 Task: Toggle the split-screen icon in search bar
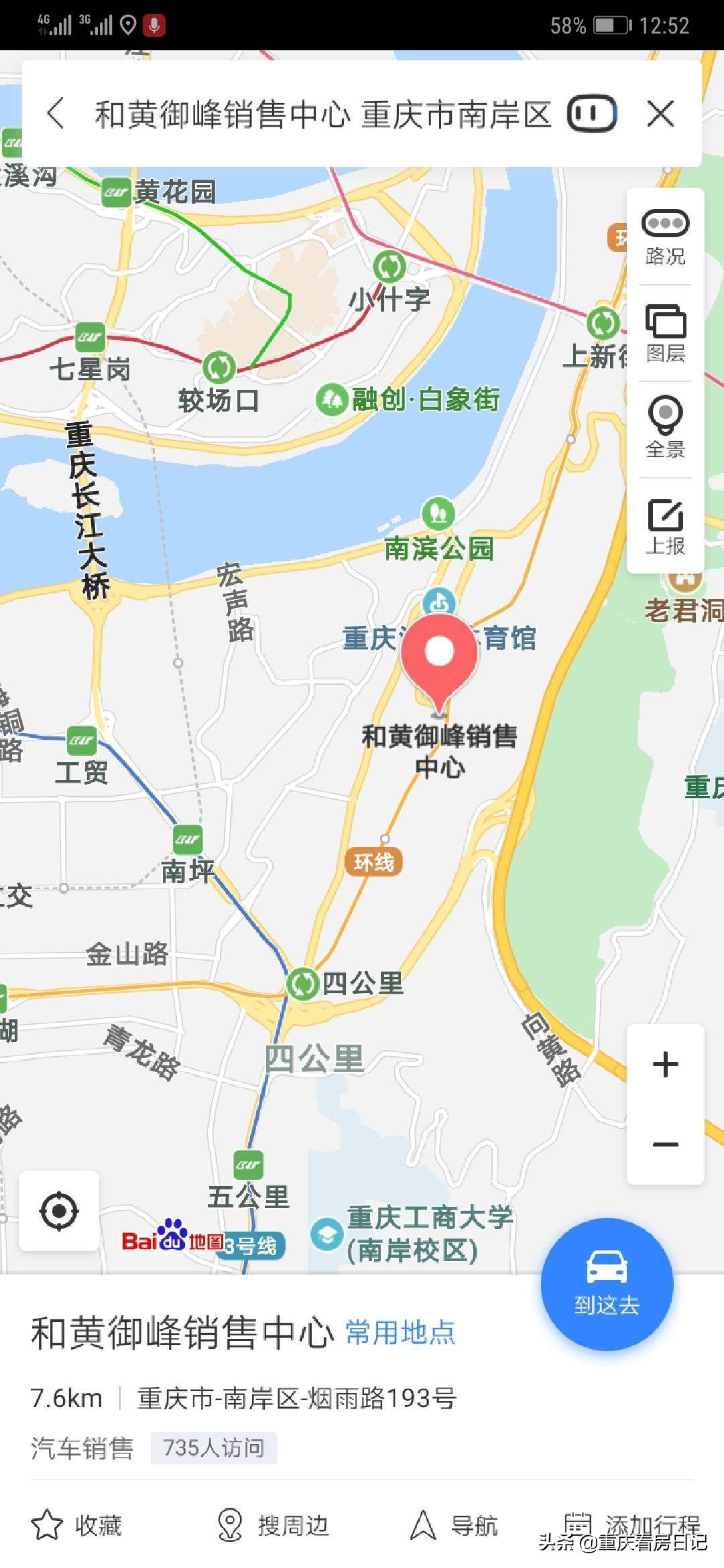coord(591,113)
